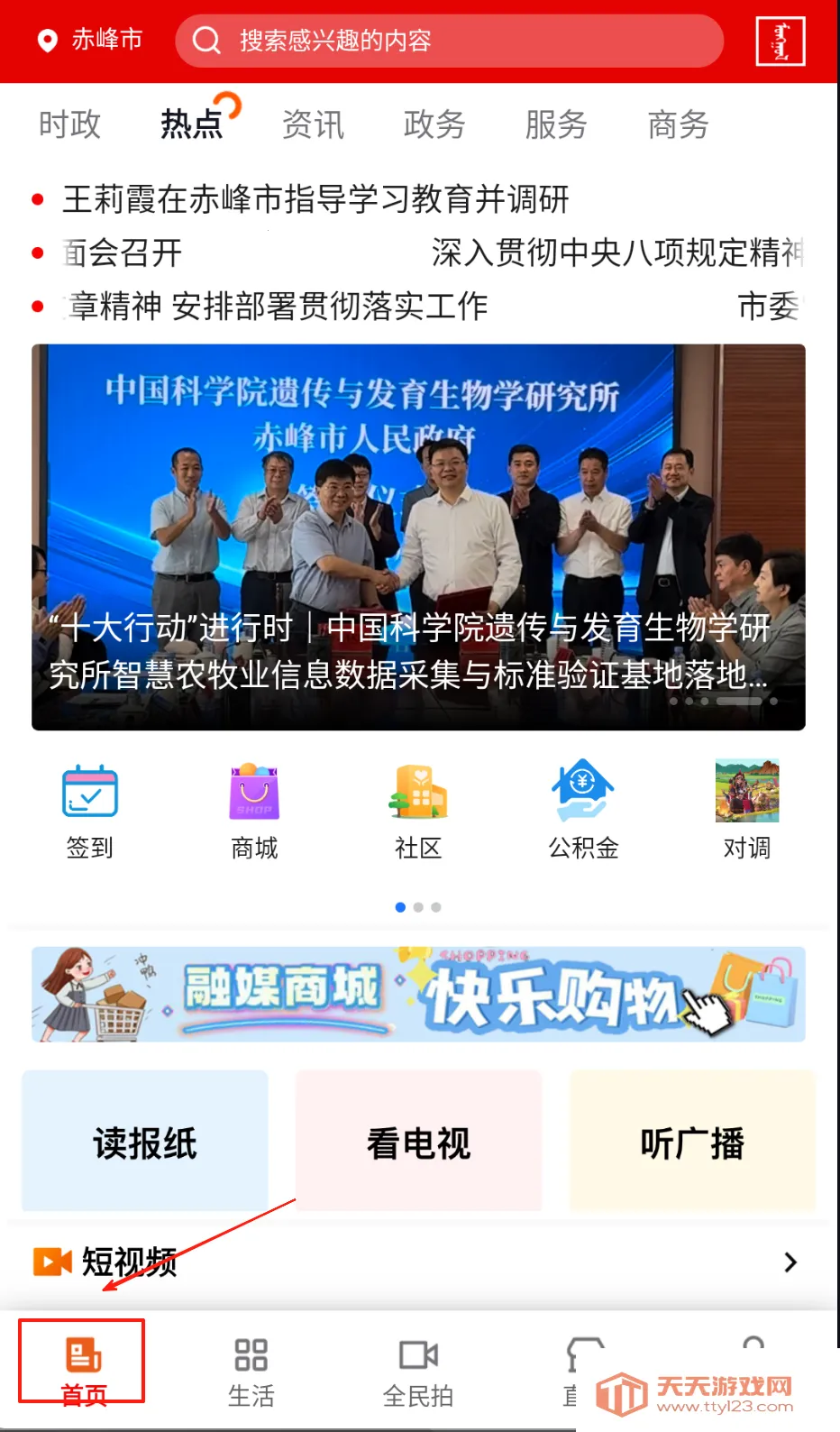This screenshot has width=840, height=1432.
Task: Open 公积金 housing fund service
Action: pyautogui.click(x=583, y=811)
